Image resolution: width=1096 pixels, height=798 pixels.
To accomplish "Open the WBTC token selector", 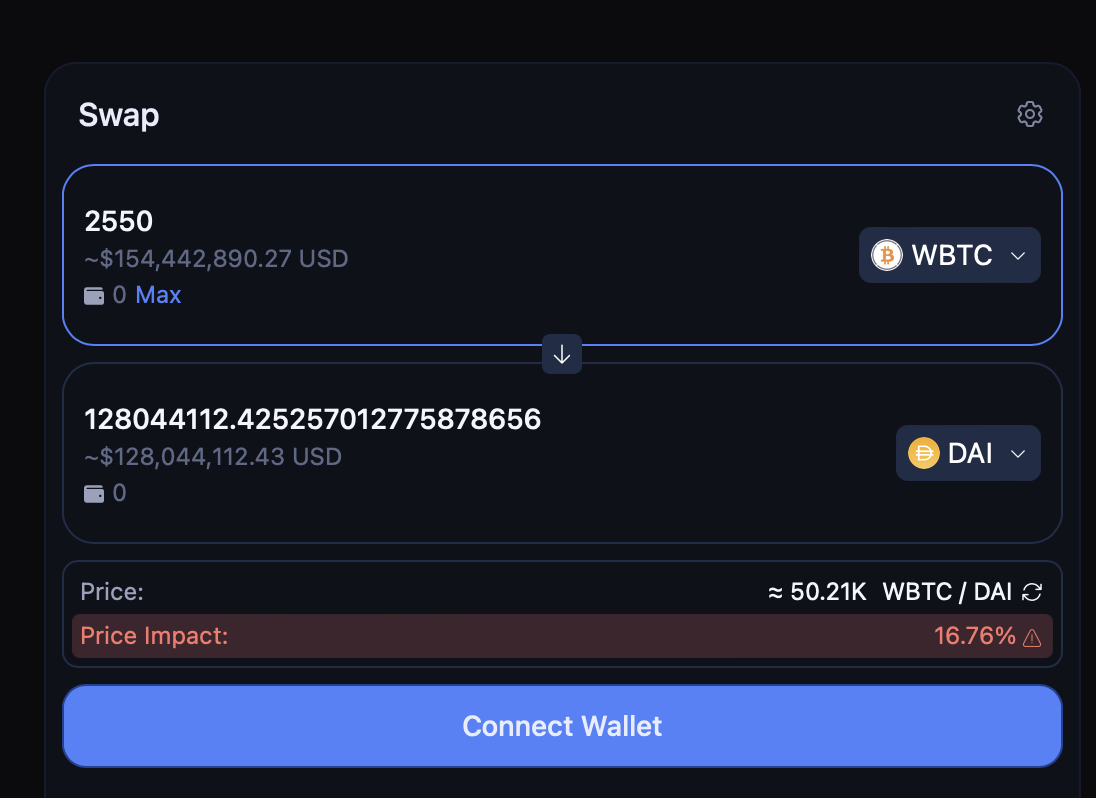I will click(949, 255).
